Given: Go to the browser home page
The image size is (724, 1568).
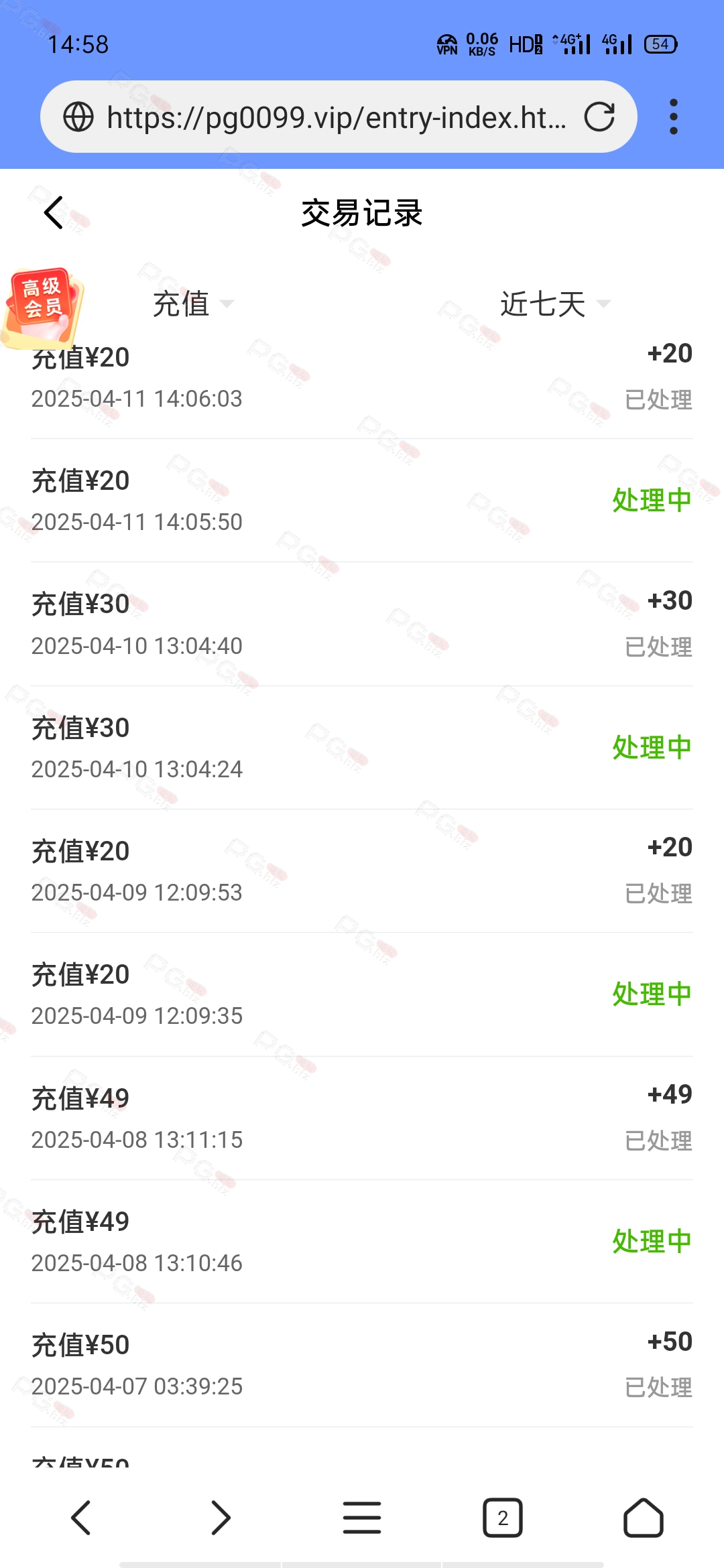Looking at the screenshot, I should [644, 1518].
